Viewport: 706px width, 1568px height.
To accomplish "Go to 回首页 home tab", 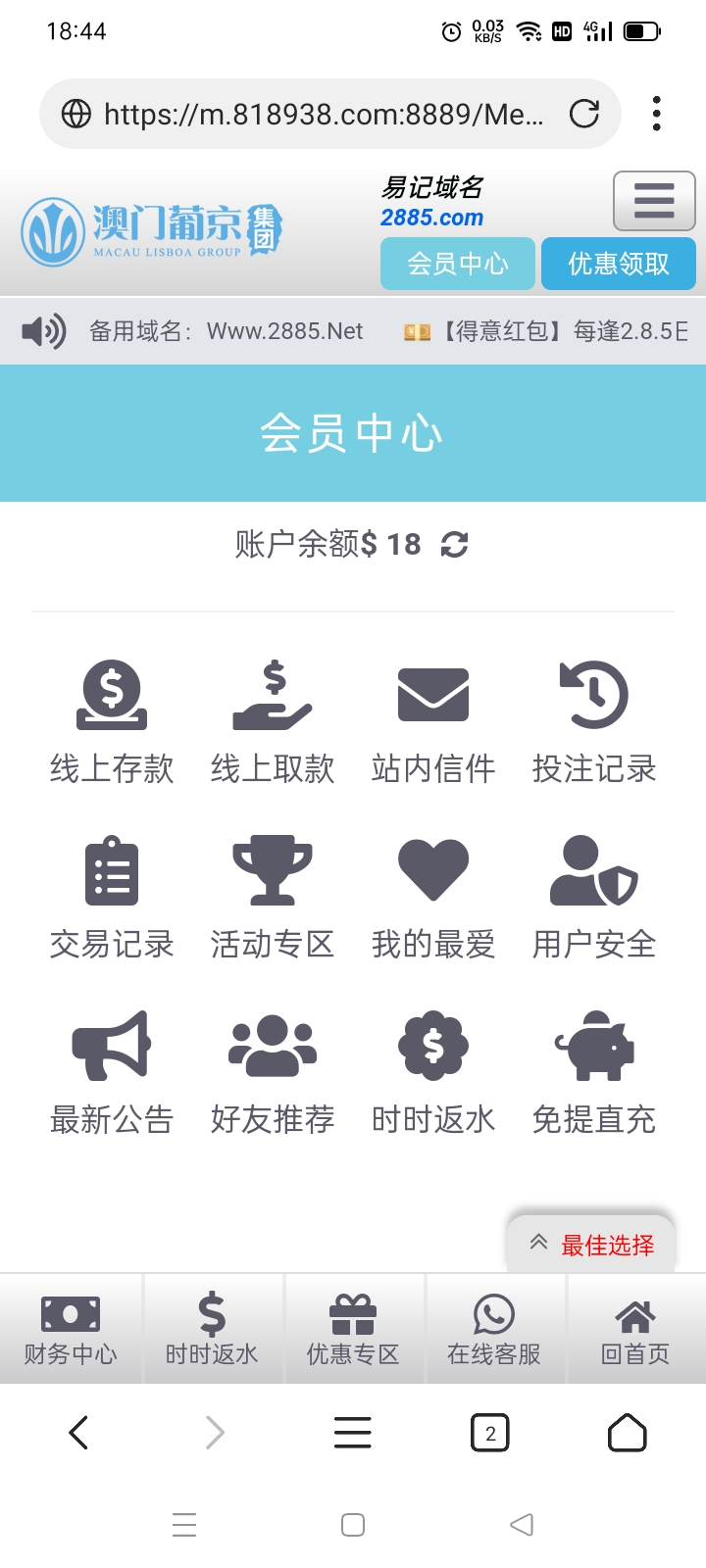I will point(635,1330).
